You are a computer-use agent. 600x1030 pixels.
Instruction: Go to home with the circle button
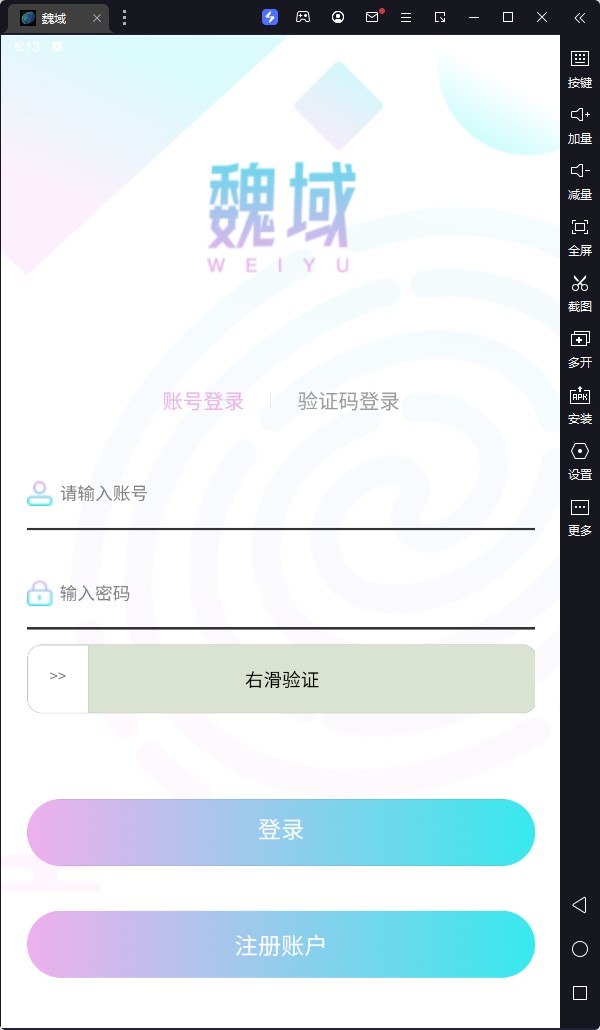(579, 949)
